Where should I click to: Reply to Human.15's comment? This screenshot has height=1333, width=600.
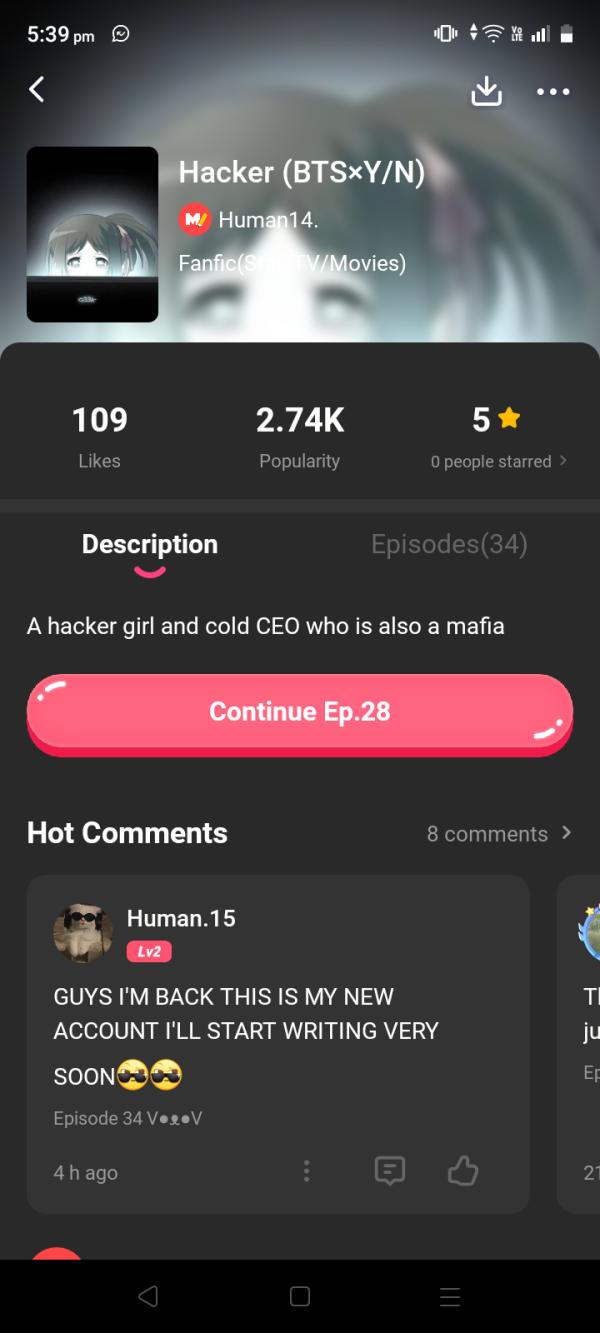tap(389, 1171)
